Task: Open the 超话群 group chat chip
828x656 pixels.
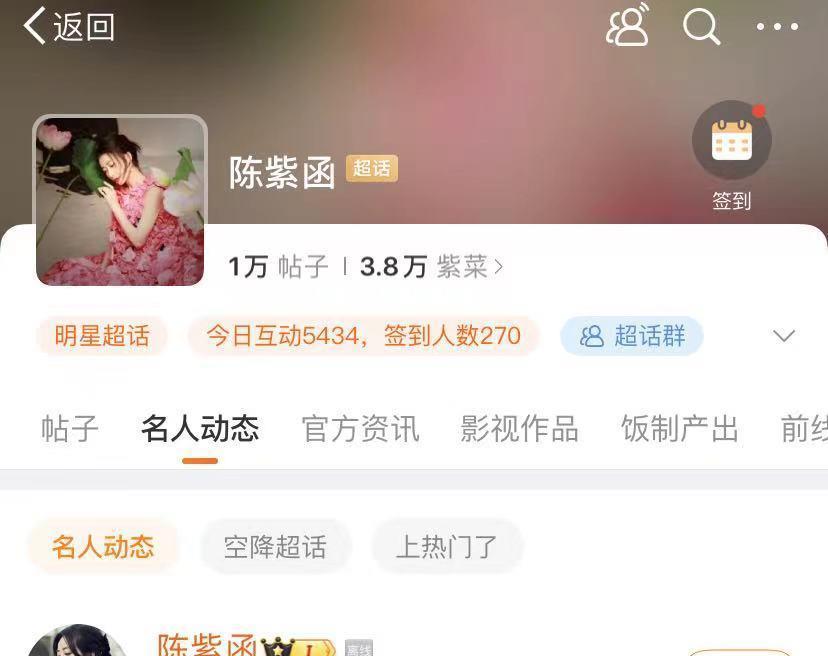Action: click(631, 336)
